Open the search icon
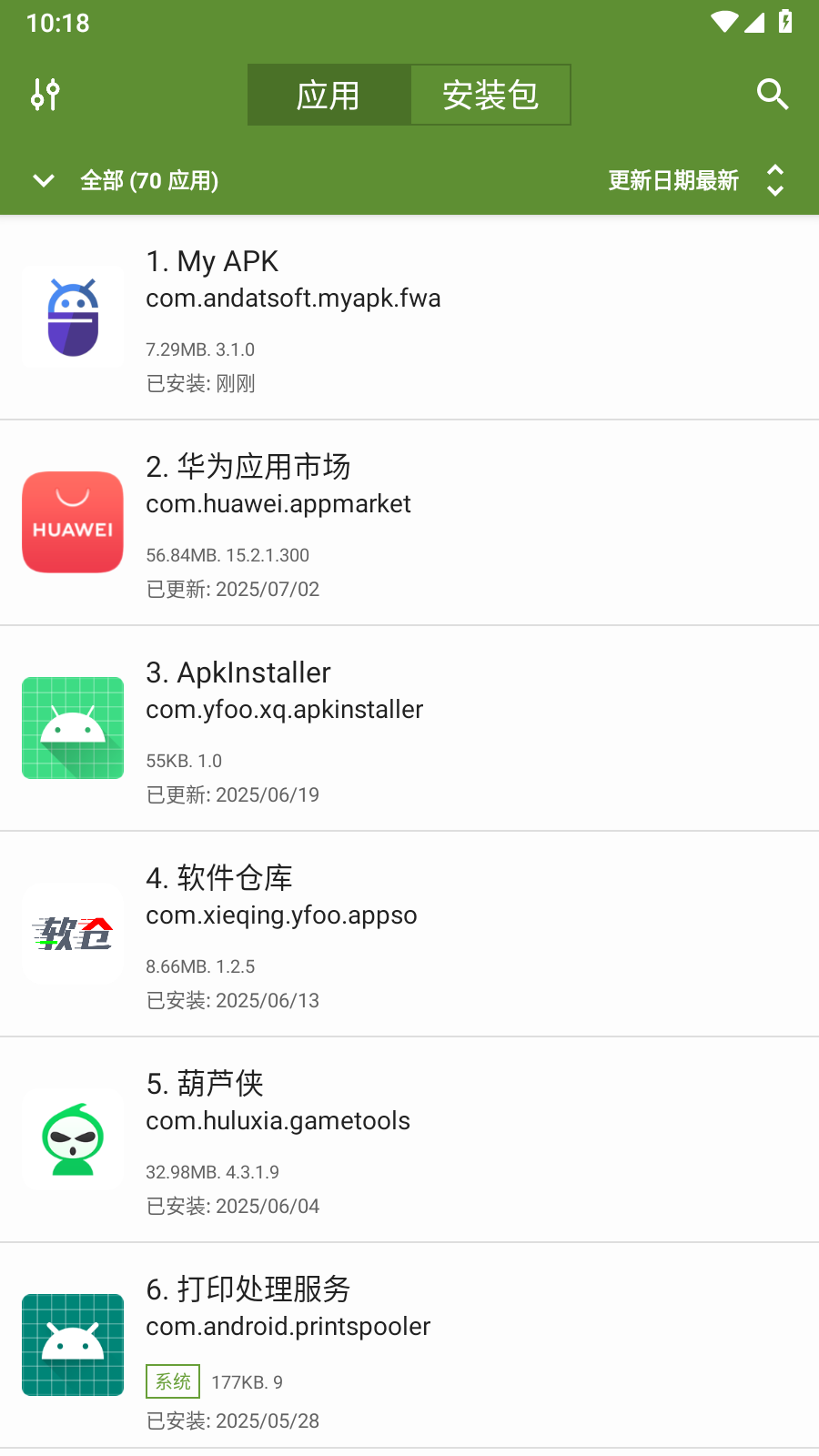The height and width of the screenshot is (1456, 819). click(772, 94)
